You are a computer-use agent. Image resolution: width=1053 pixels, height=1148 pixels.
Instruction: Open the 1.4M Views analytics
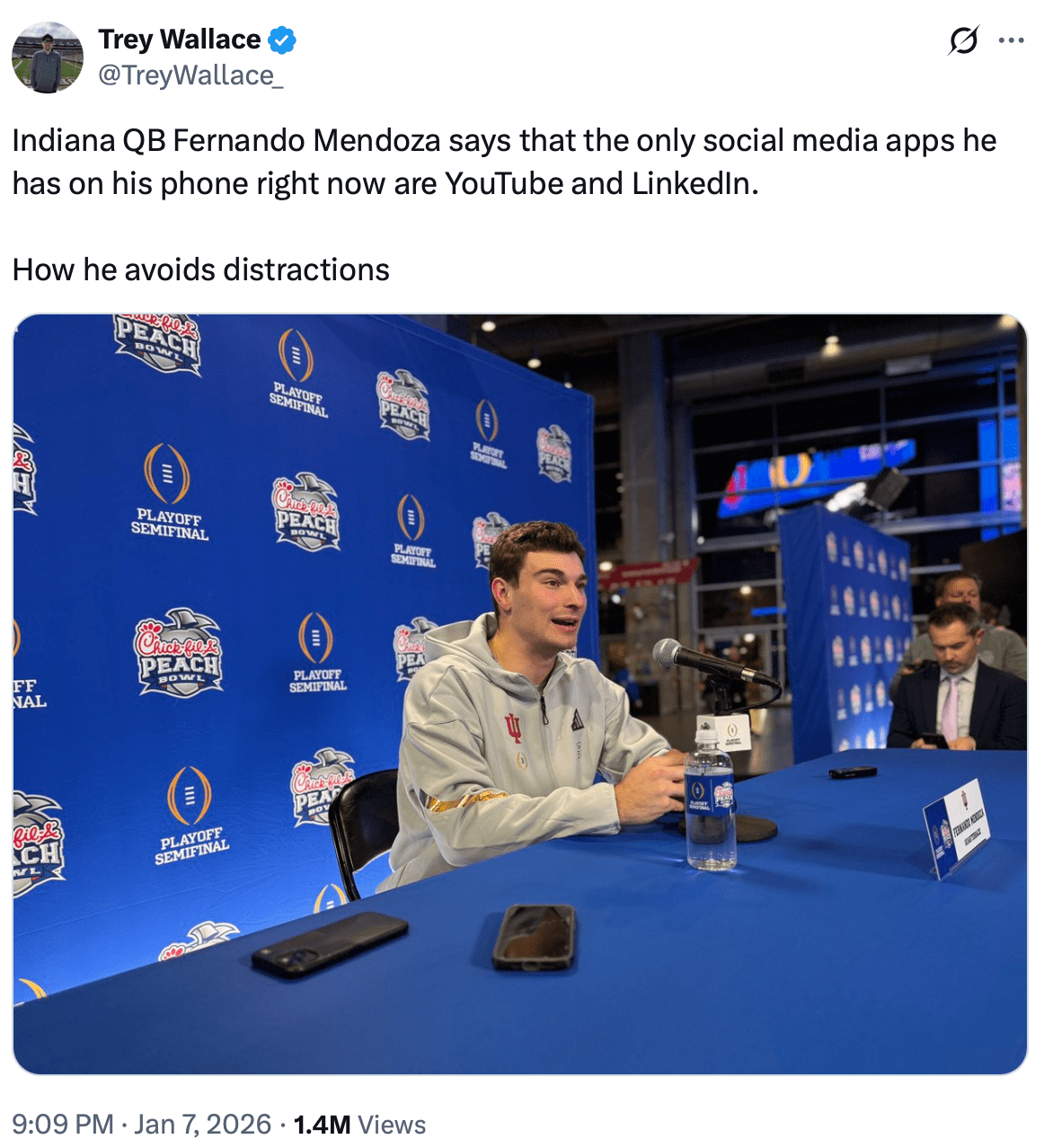click(x=359, y=1125)
